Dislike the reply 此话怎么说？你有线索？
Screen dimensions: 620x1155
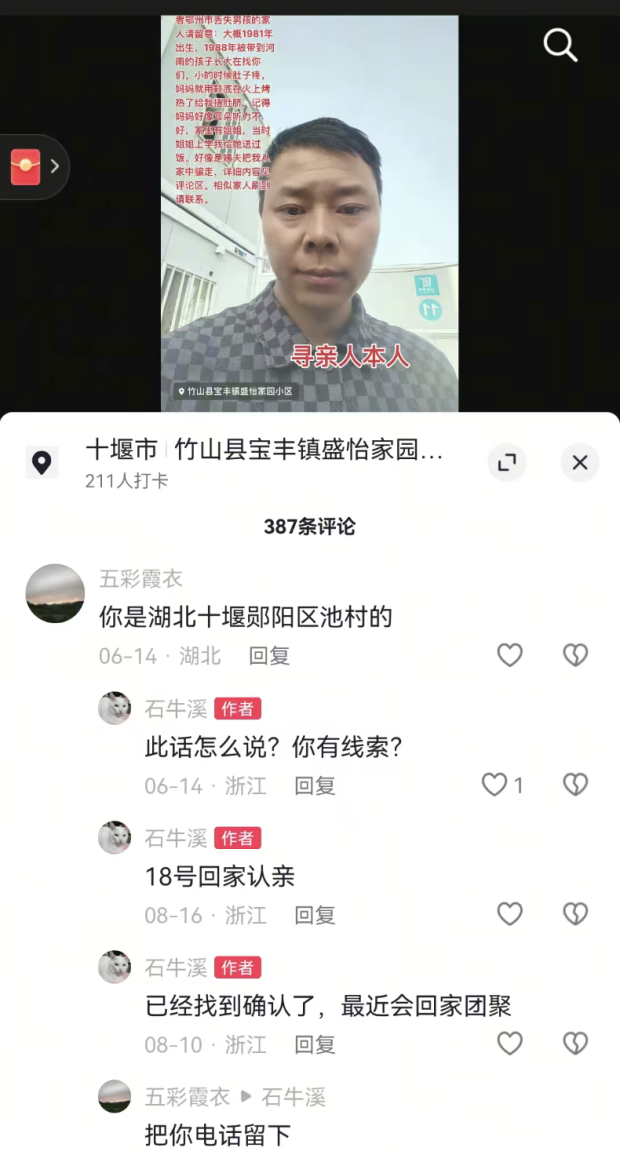pos(575,785)
